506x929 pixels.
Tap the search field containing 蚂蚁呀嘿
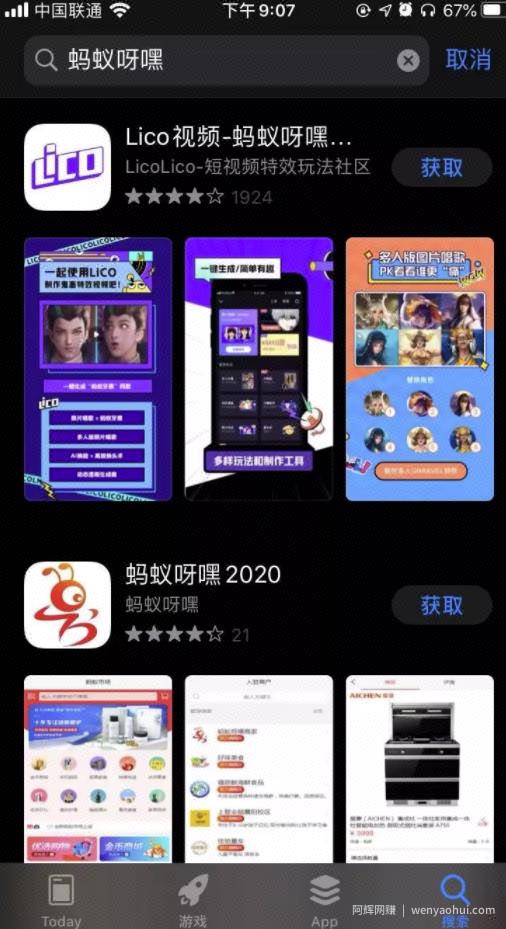click(x=226, y=60)
